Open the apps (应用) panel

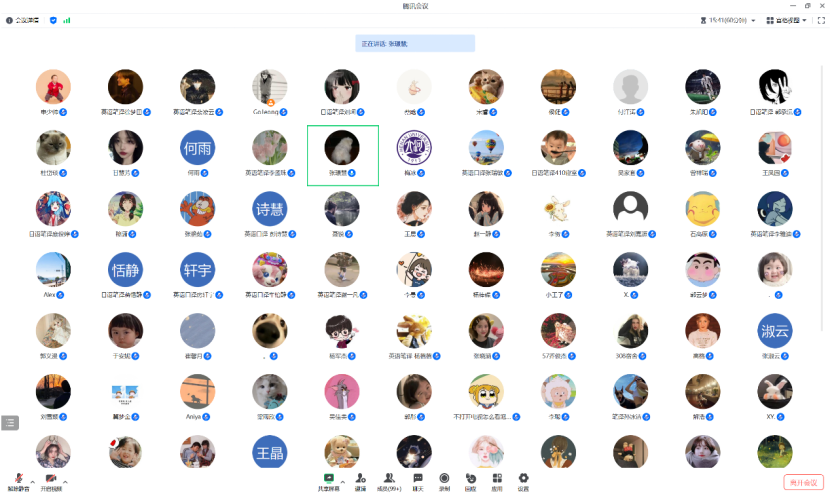[497, 481]
